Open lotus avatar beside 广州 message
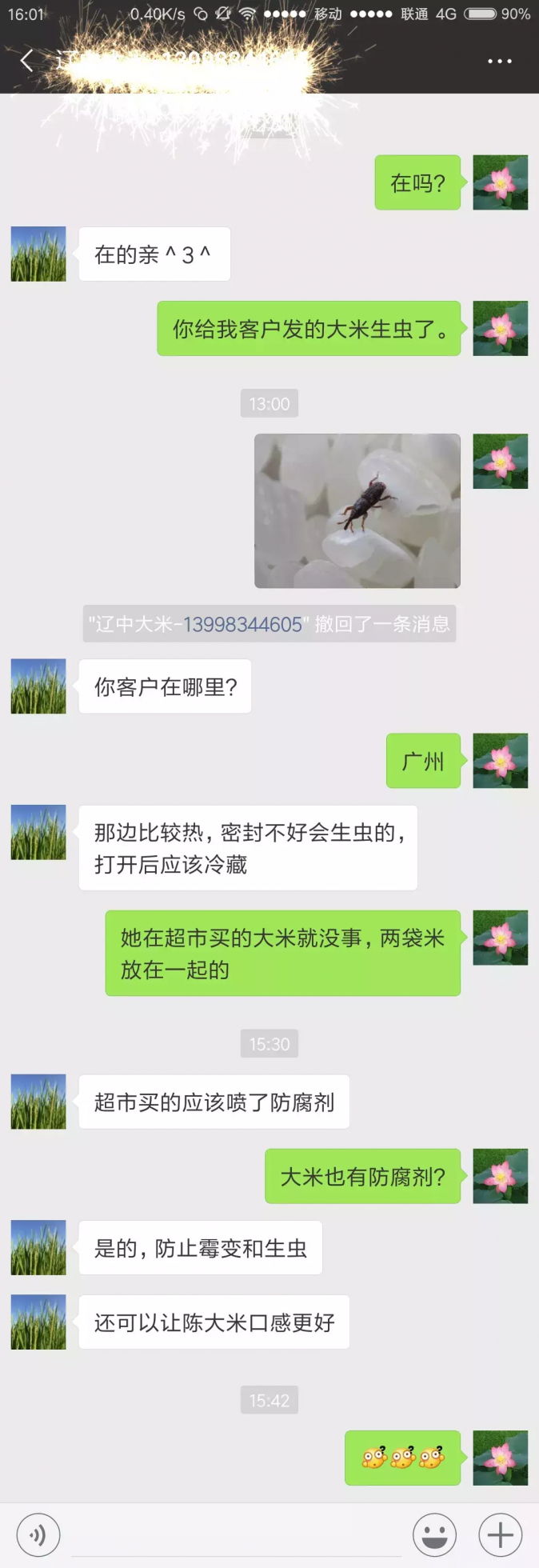The image size is (539, 1568). (x=500, y=761)
